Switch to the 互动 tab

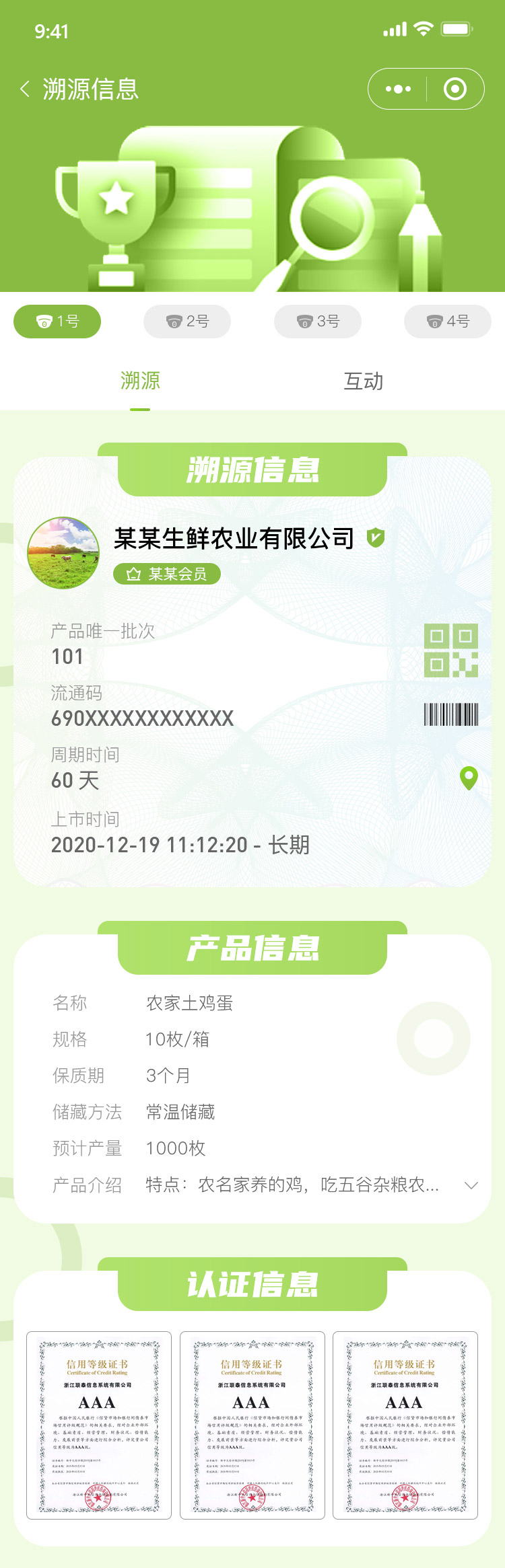(x=364, y=381)
